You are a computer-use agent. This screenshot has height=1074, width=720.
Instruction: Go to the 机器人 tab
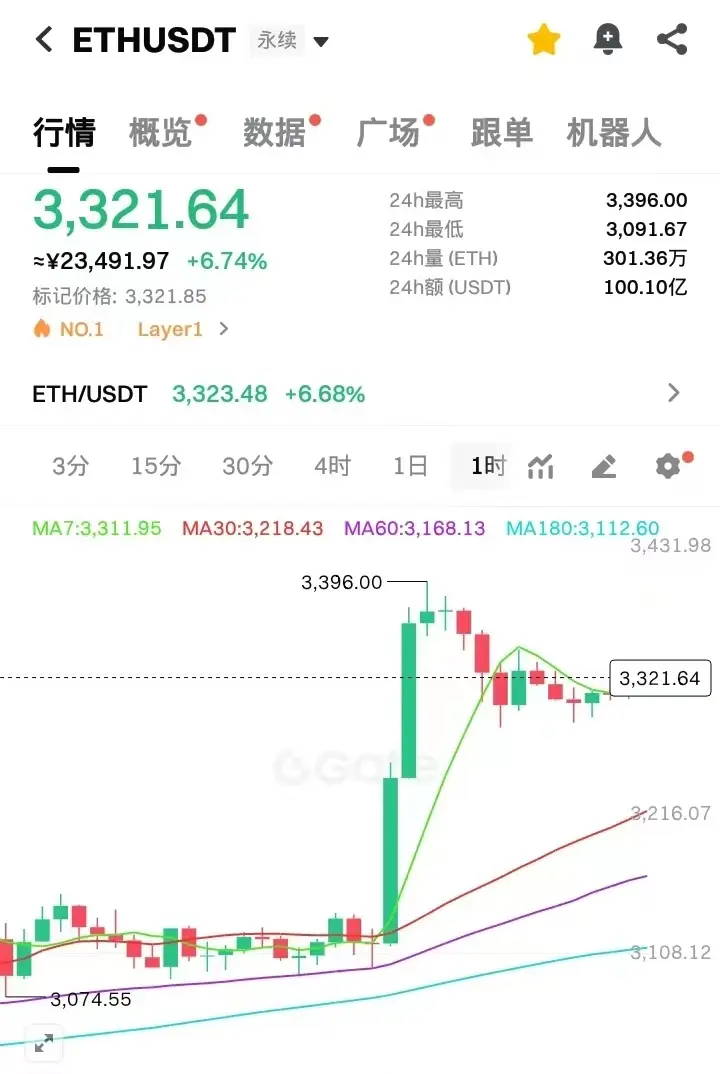[614, 133]
